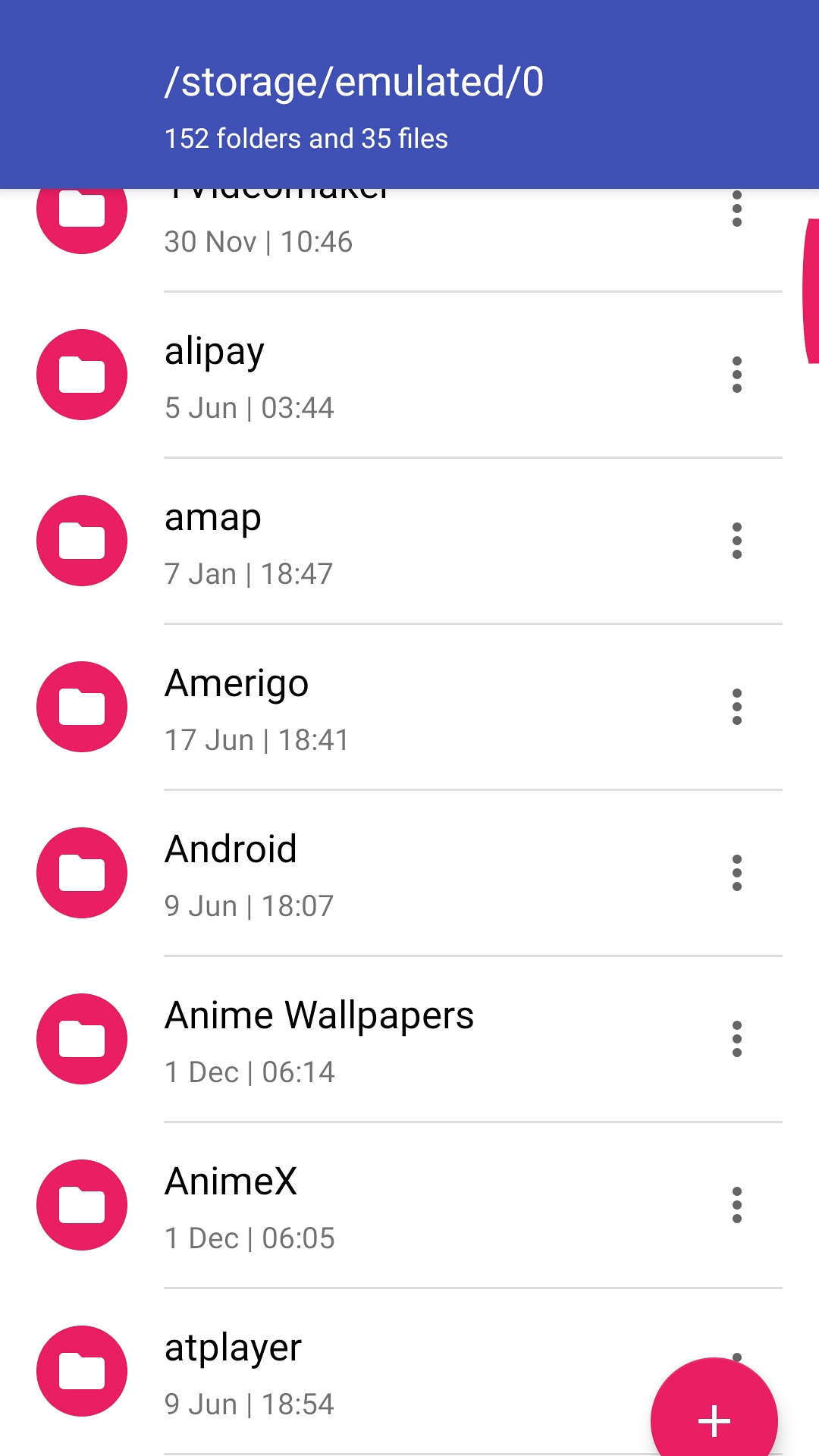Open overflow menu for Android folder
The image size is (819, 1456).
[x=737, y=873]
